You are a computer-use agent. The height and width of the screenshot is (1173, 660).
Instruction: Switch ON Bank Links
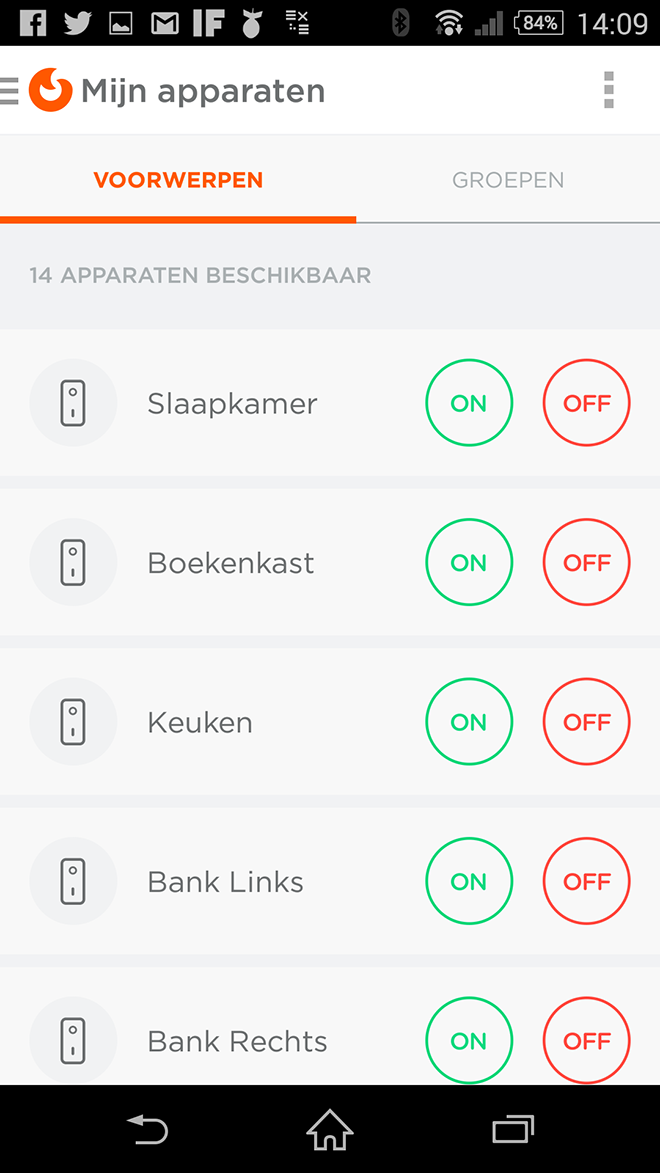coord(469,881)
